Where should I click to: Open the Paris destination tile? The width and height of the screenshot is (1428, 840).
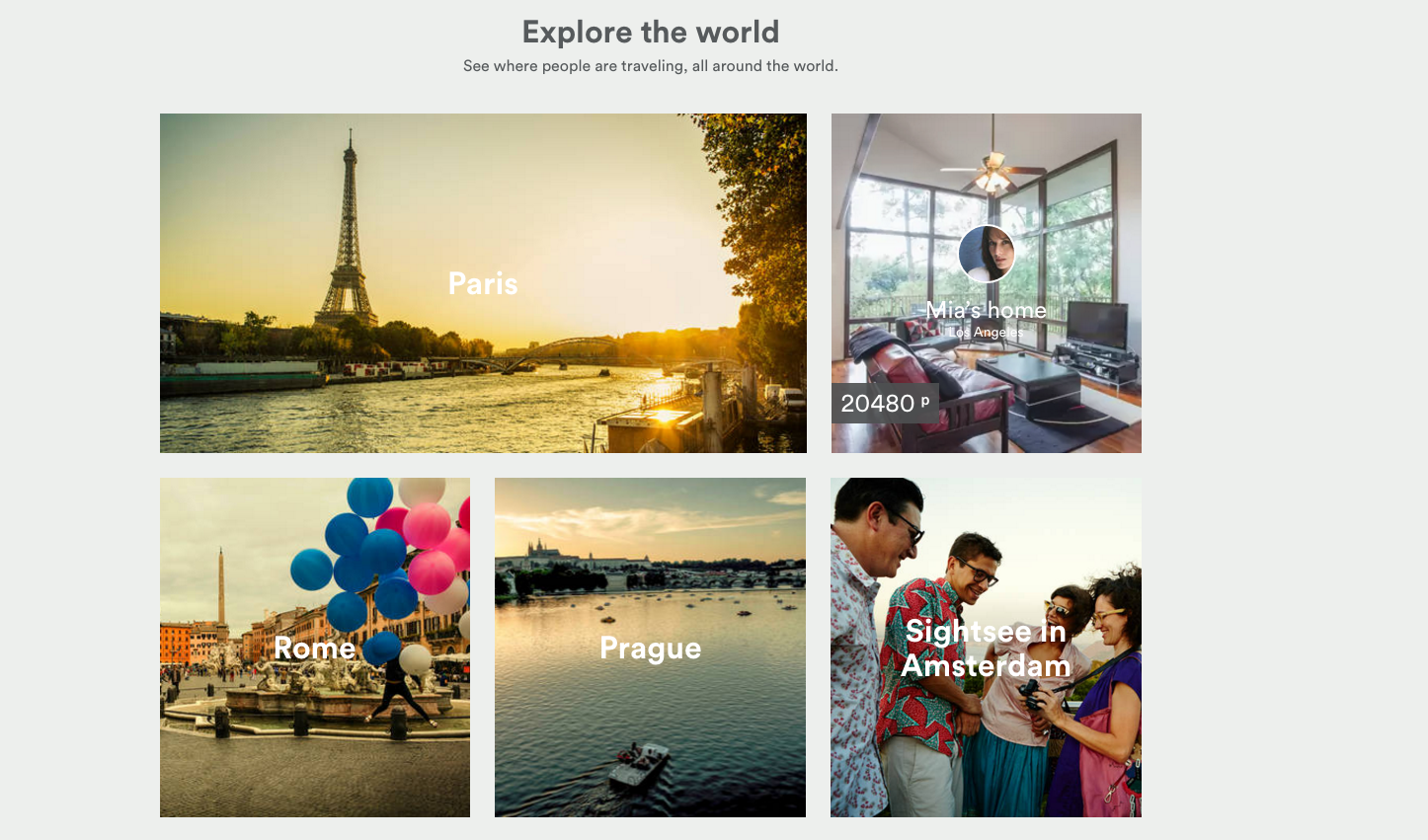pos(483,283)
